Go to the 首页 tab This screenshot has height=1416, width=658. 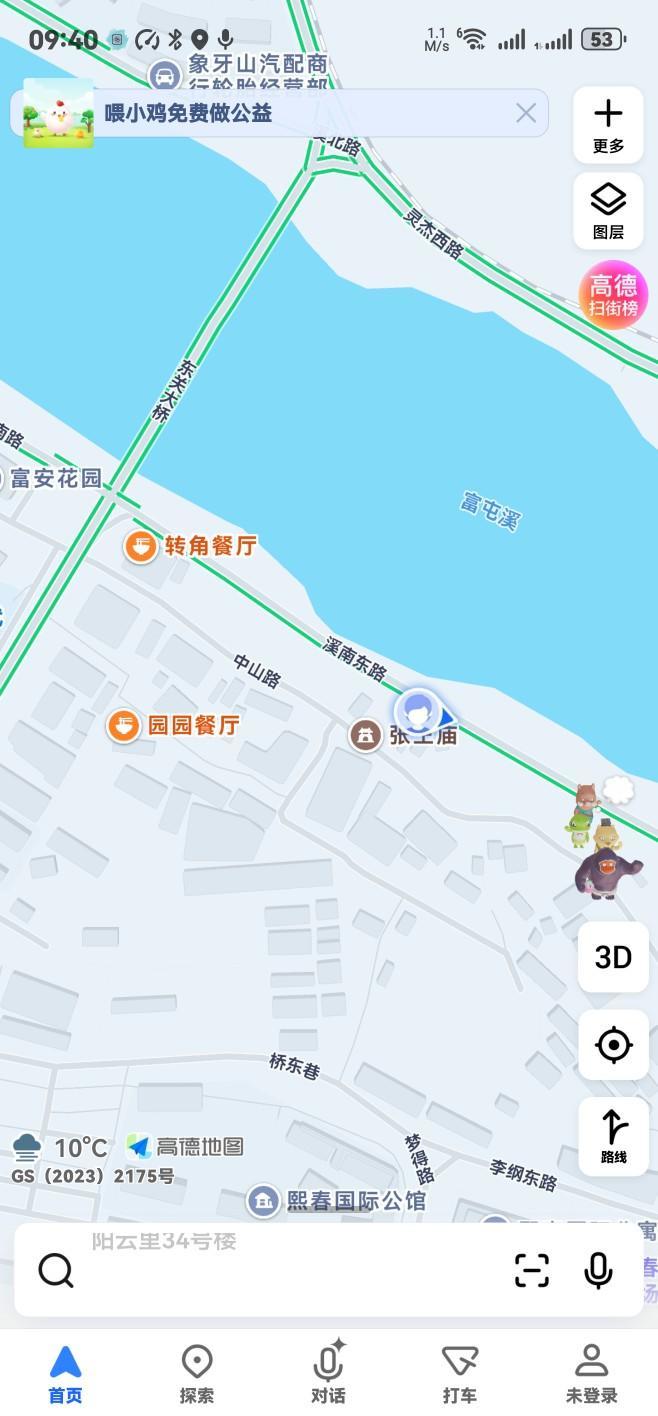(66, 1374)
